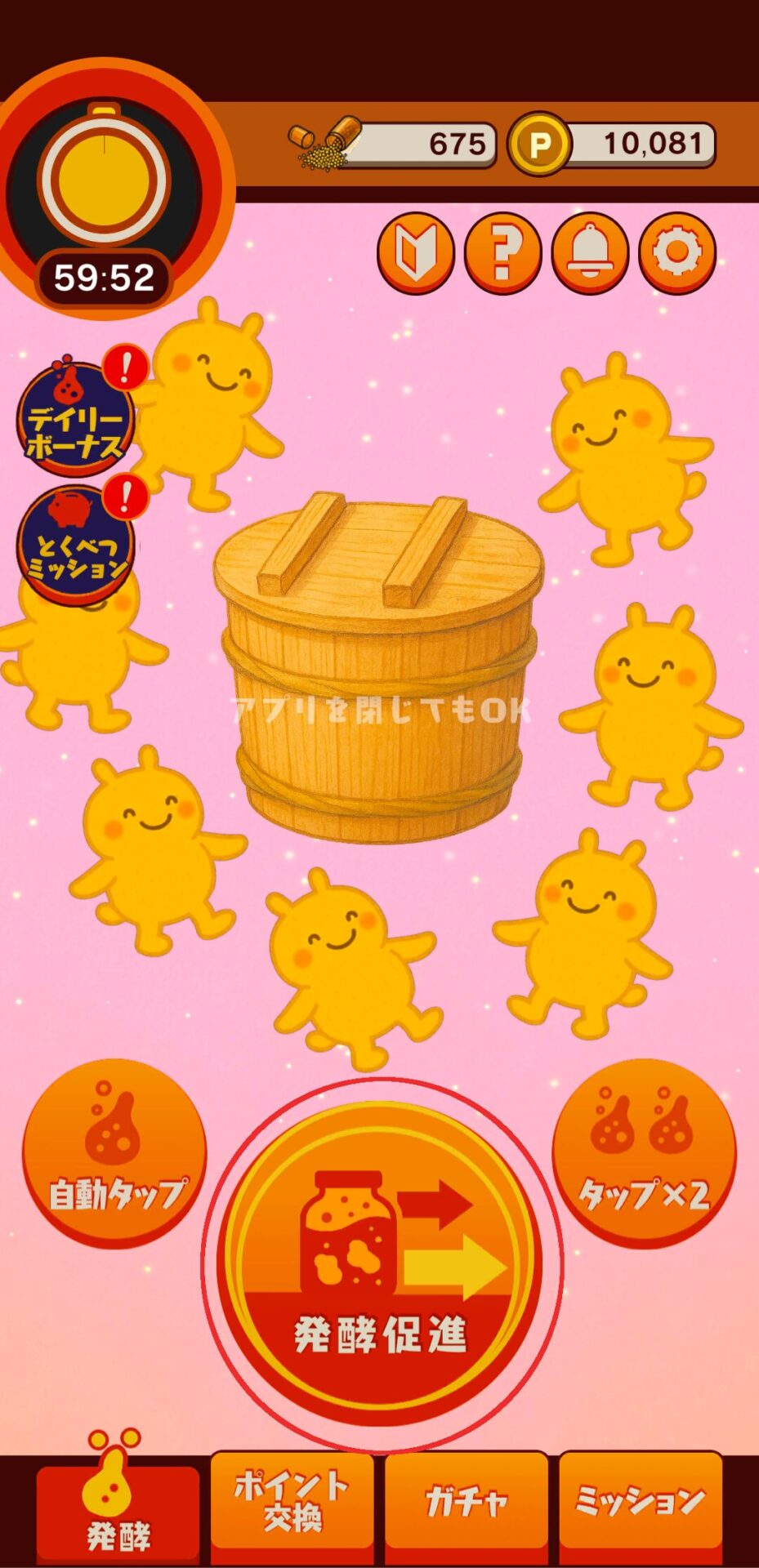Image resolution: width=759 pixels, height=1568 pixels.
Task: Open the settings gear
Action: [x=677, y=252]
